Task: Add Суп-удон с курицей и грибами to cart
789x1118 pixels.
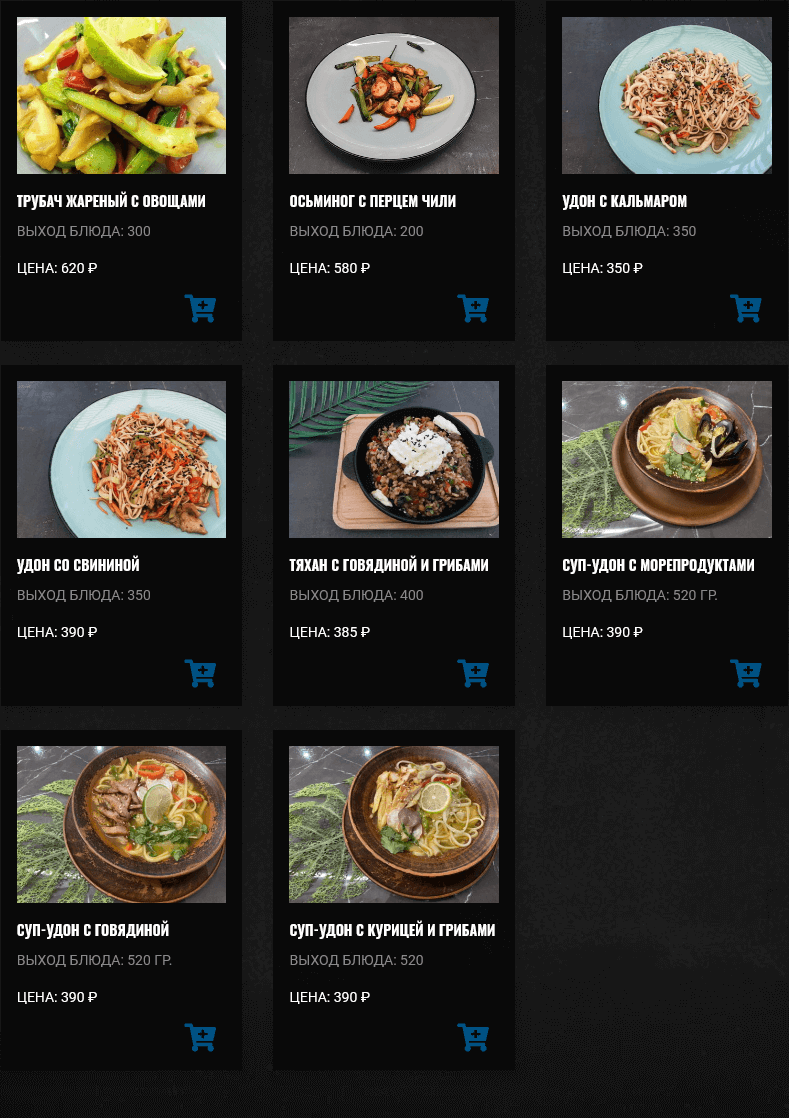Action: (473, 1037)
